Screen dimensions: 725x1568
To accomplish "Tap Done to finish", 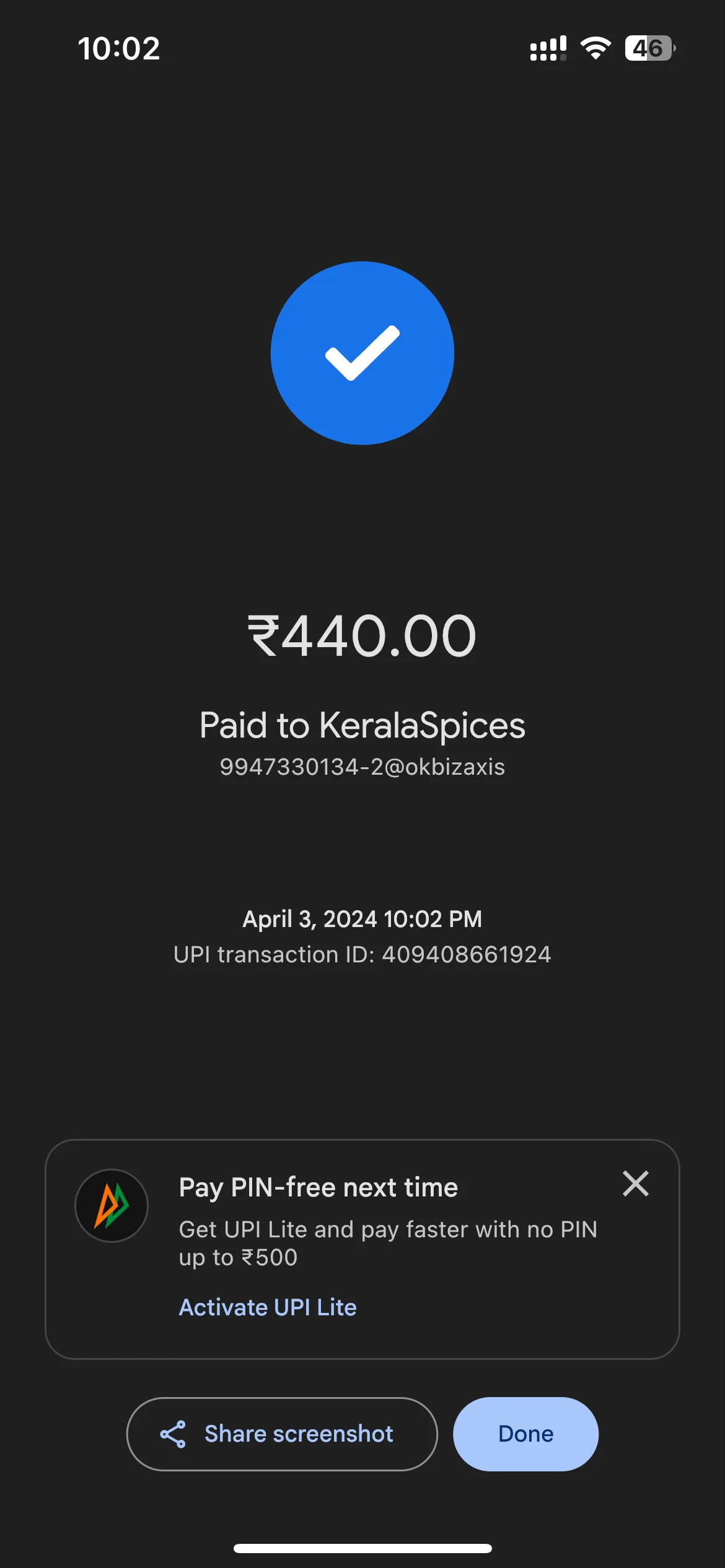I will click(525, 1434).
